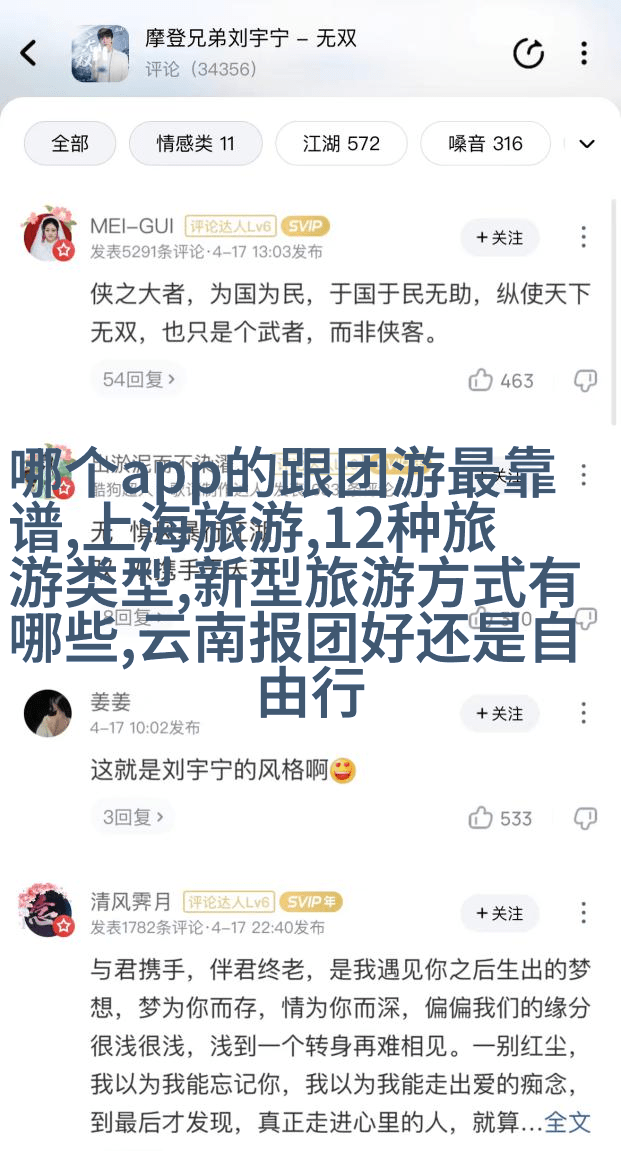Like 姜姜's comment with 533 likes
Screen dimensions: 621x1151
482,818
